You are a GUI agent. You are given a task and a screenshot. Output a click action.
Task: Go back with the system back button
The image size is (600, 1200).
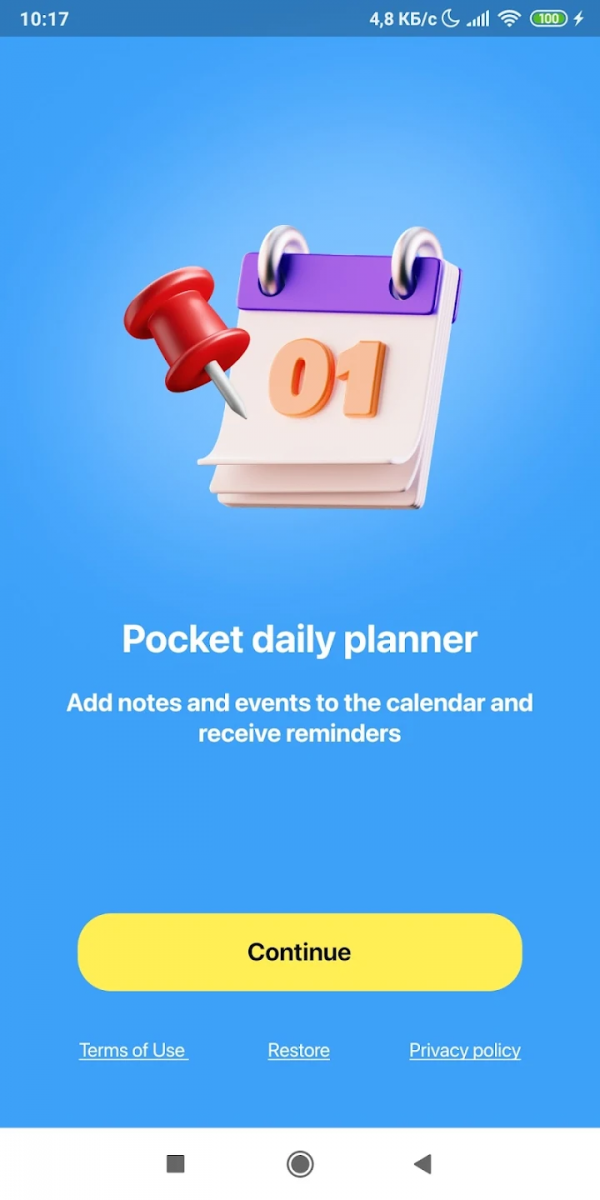click(422, 1163)
